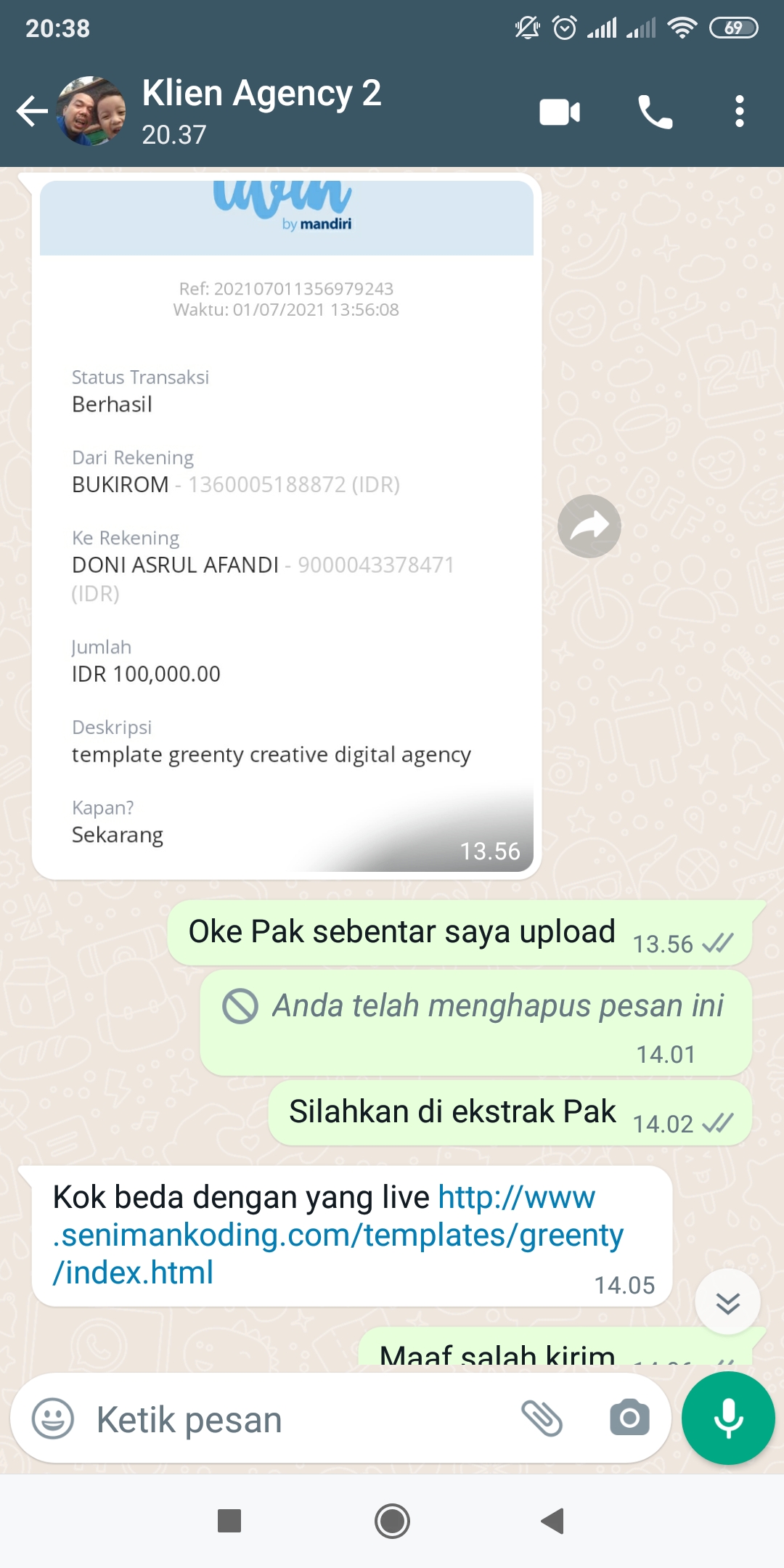Forward the transfer receipt image
Image resolution: width=784 pixels, height=1568 pixels.
tap(589, 526)
